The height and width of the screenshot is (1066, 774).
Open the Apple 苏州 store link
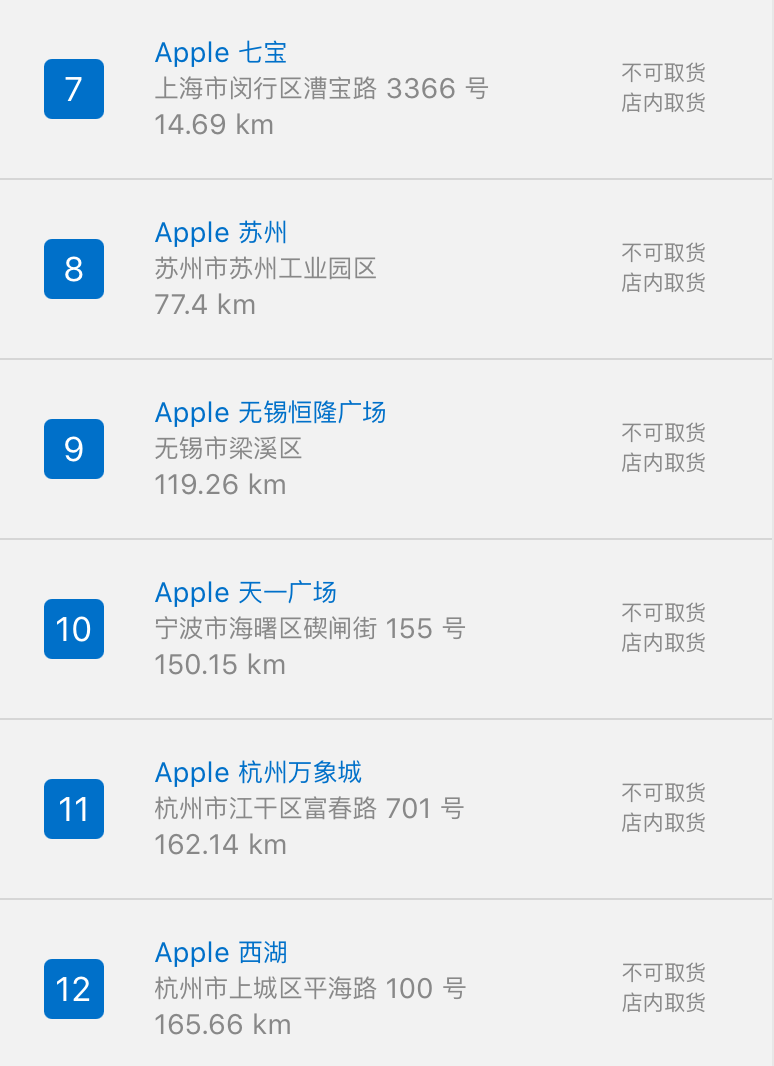pos(220,232)
